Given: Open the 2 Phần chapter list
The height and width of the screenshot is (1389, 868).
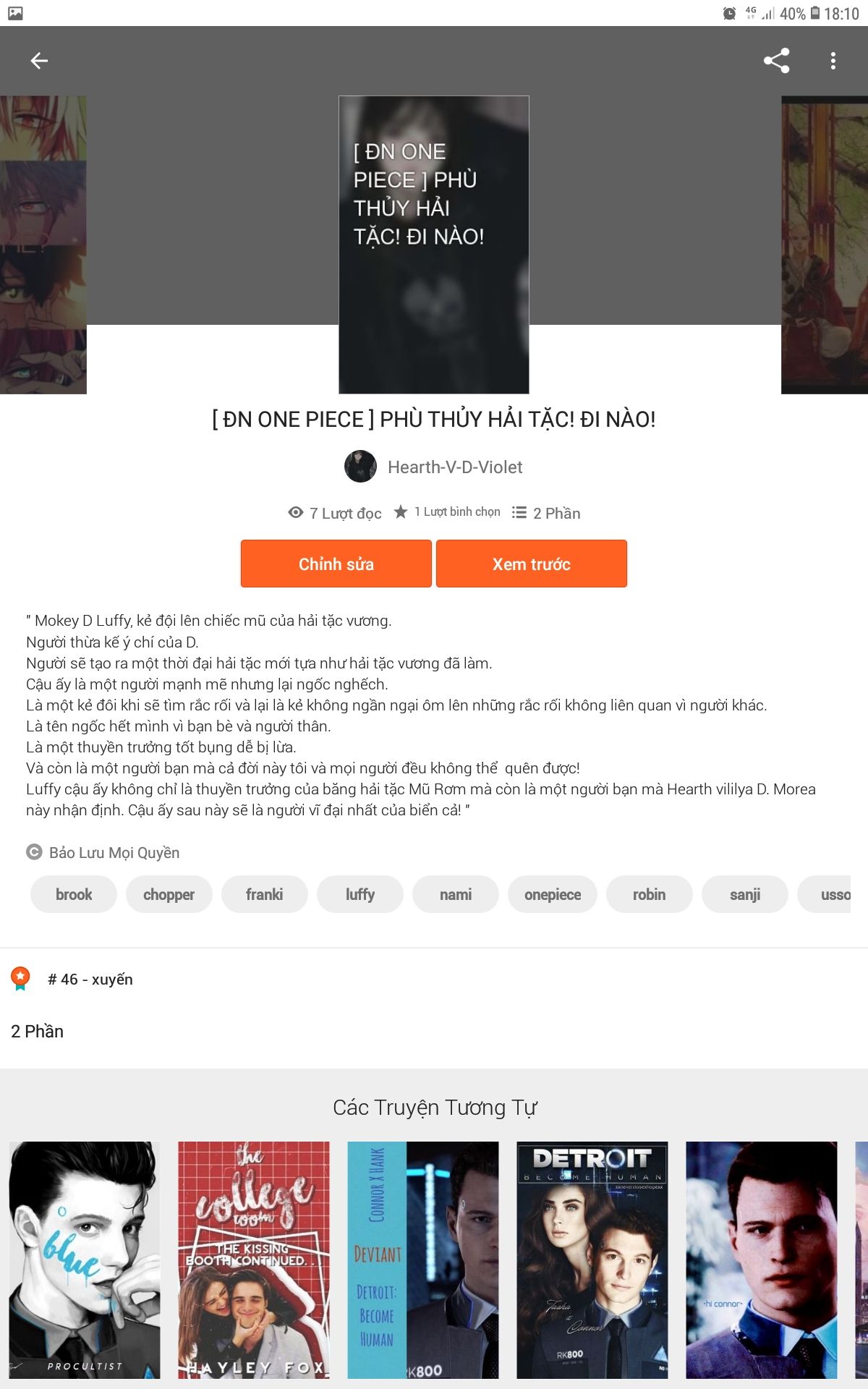Looking at the screenshot, I should [x=38, y=1032].
